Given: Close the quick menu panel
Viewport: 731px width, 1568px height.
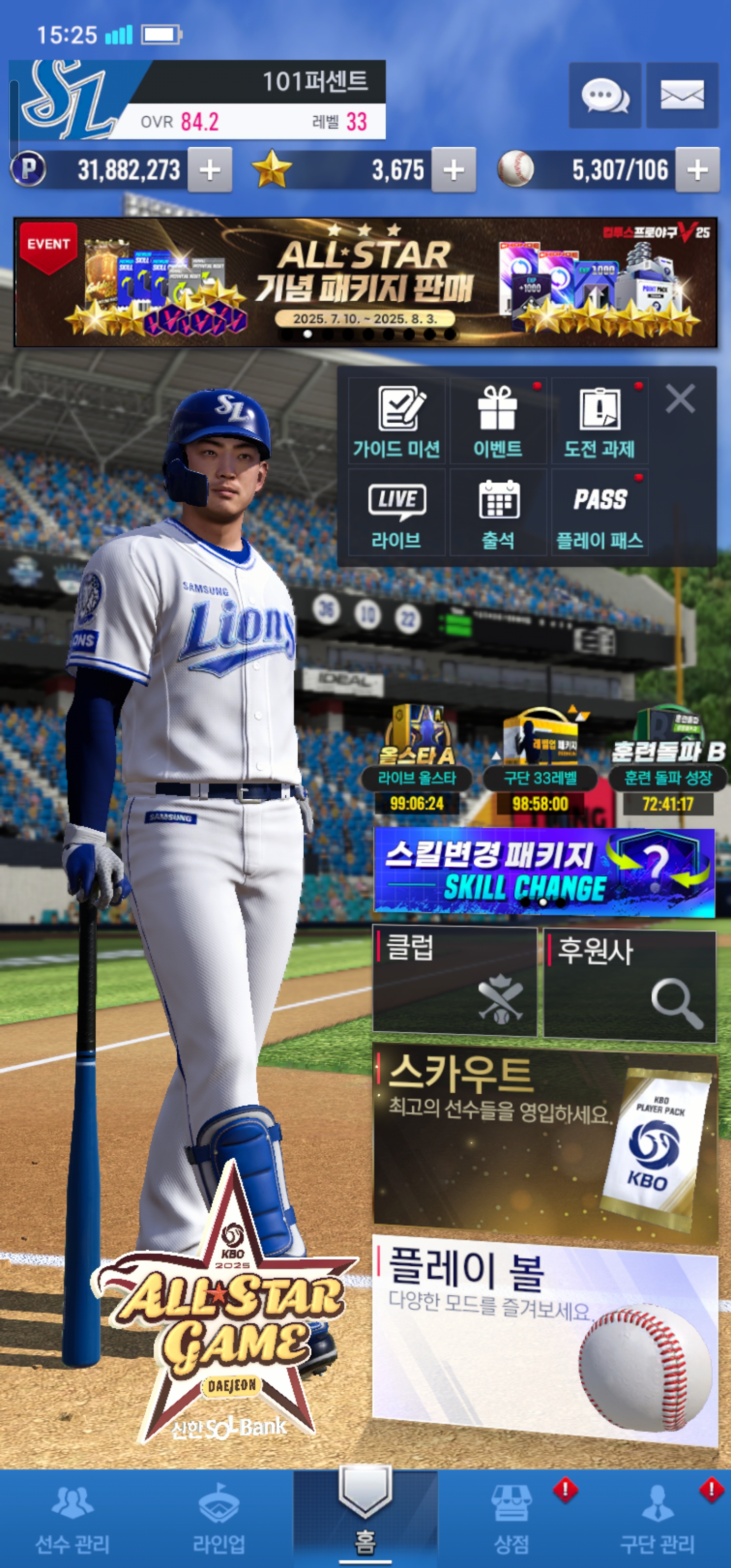Looking at the screenshot, I should [680, 399].
